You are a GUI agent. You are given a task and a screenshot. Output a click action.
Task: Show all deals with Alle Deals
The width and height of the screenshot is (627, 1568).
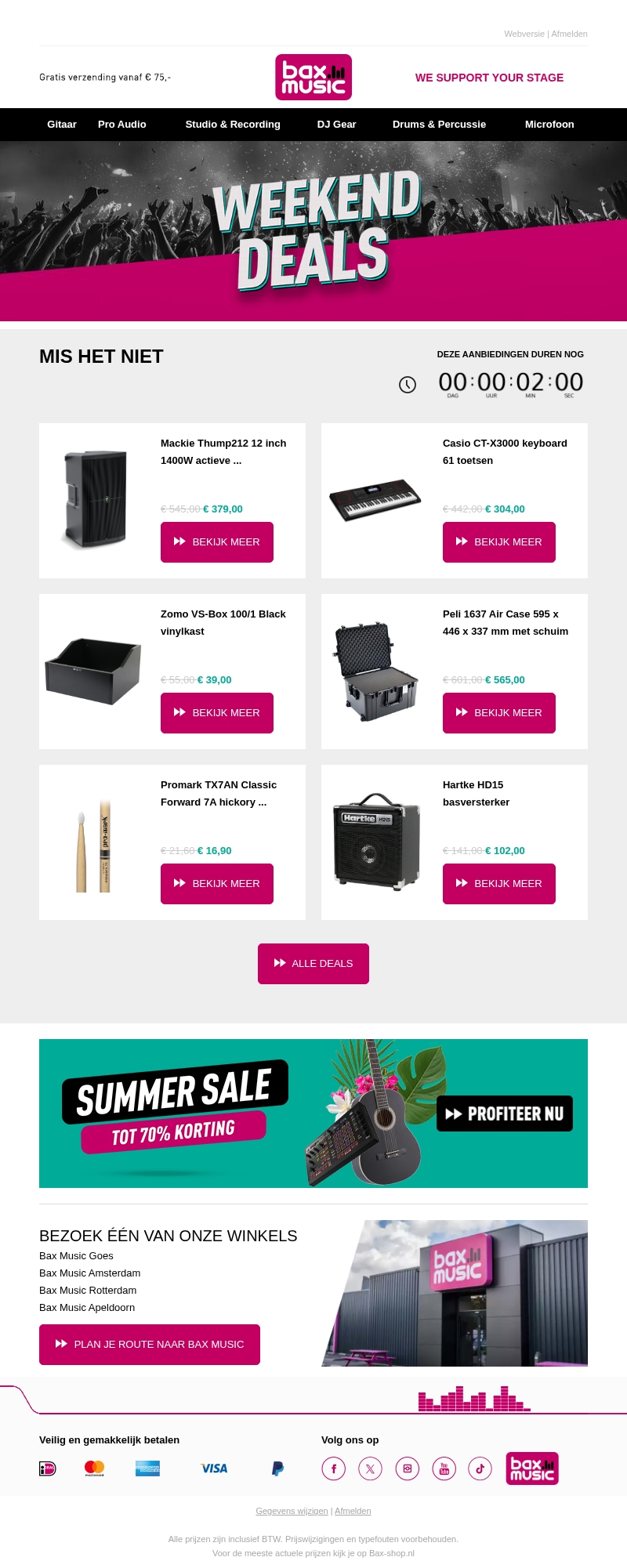[x=313, y=964]
